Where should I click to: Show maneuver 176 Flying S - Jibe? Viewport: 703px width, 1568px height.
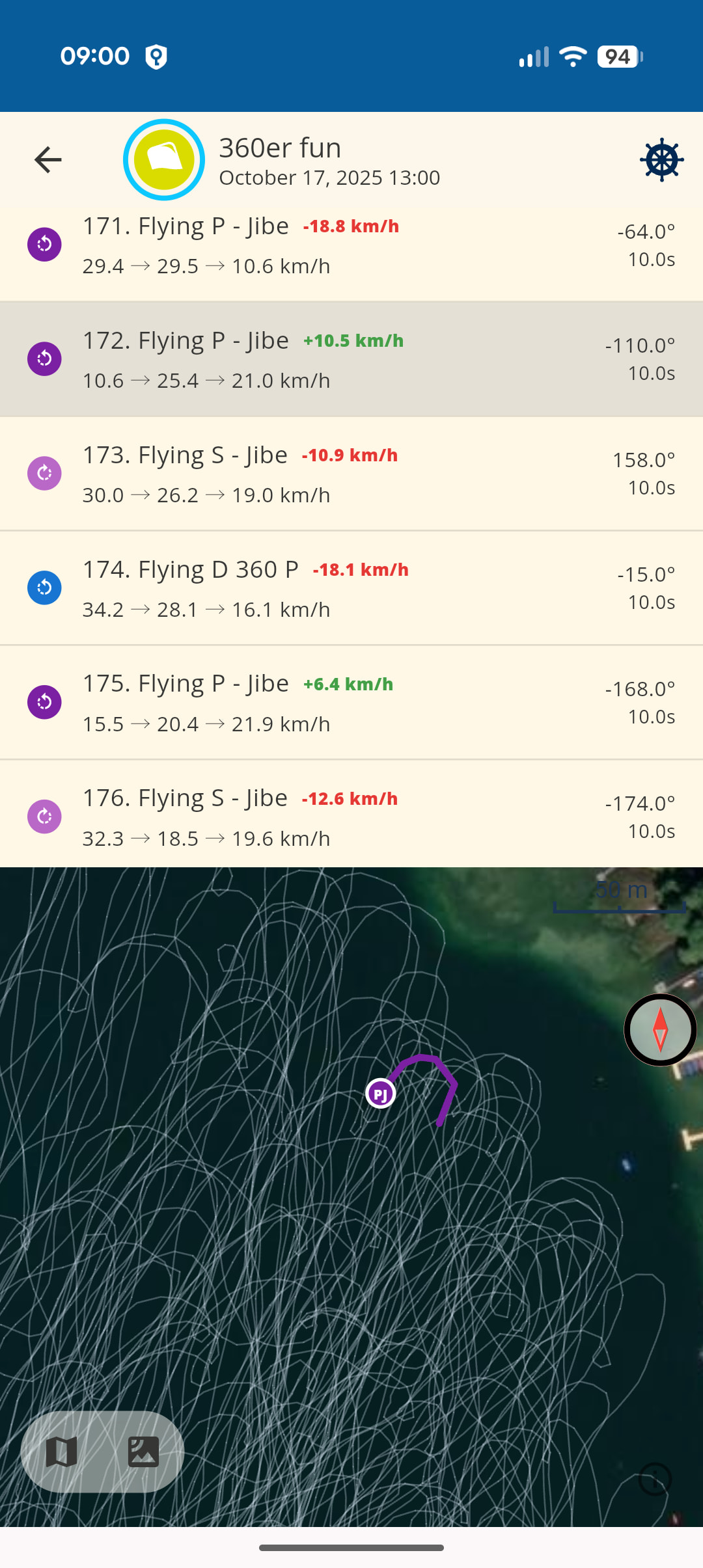pyautogui.click(x=351, y=817)
